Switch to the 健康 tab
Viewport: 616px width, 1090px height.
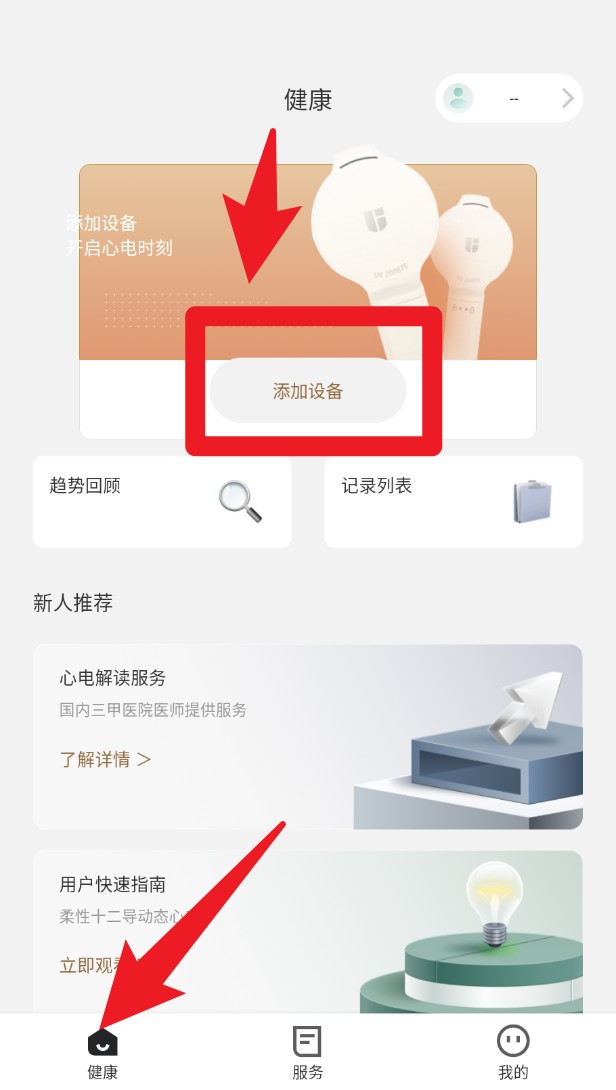click(x=102, y=1053)
